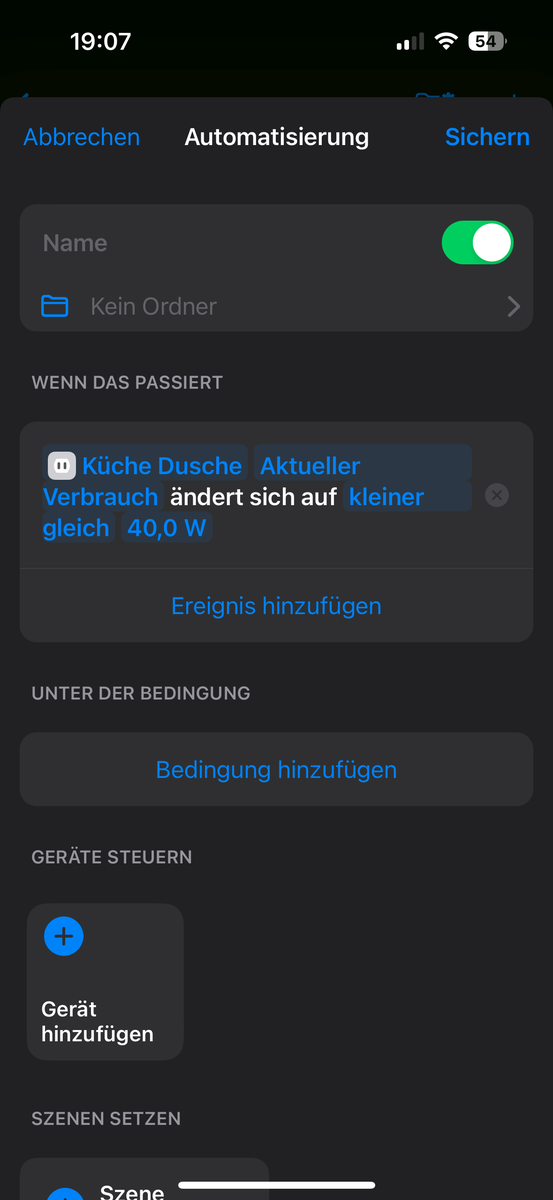
Task: Save the automation with Sichern
Action: point(487,137)
